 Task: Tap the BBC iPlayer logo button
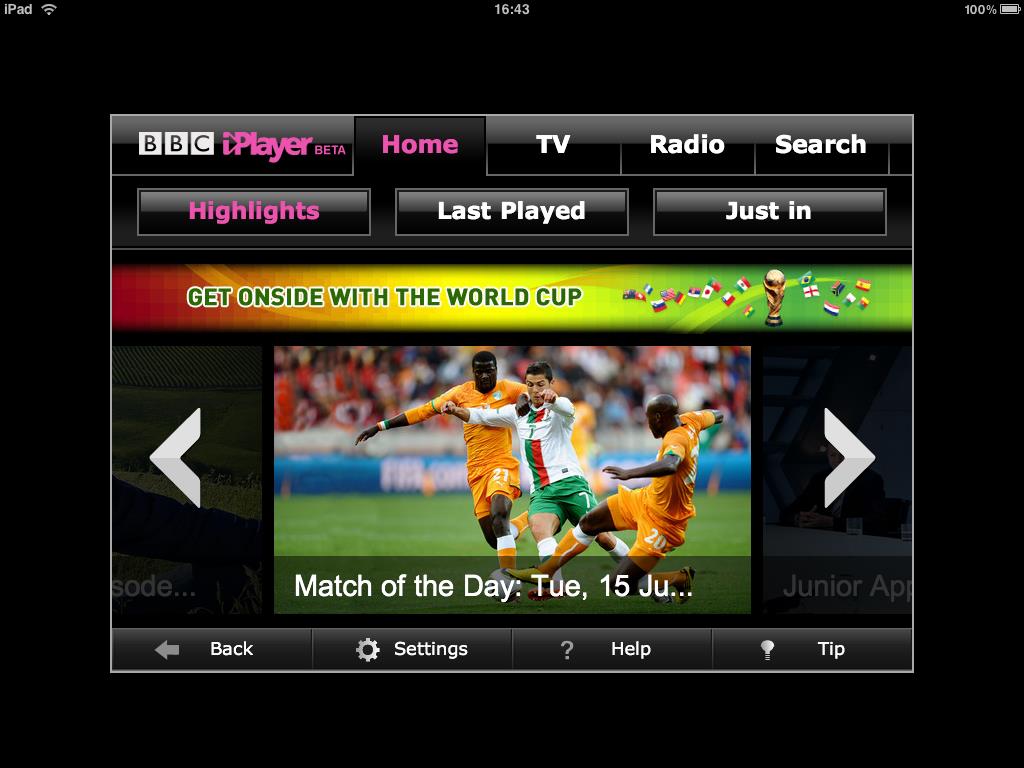(x=241, y=145)
